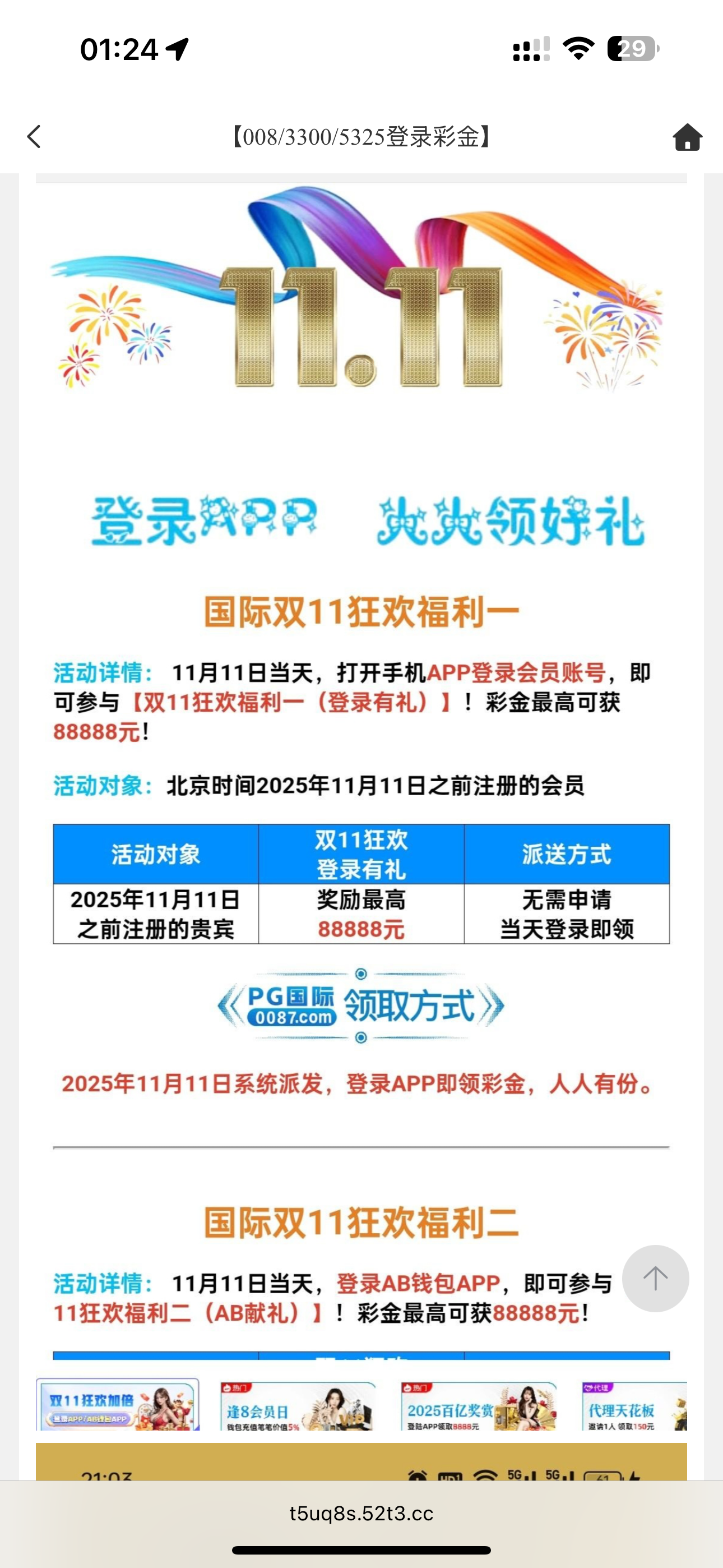723x1568 pixels.
Task: Go back using the top-left arrow
Action: 34,136
